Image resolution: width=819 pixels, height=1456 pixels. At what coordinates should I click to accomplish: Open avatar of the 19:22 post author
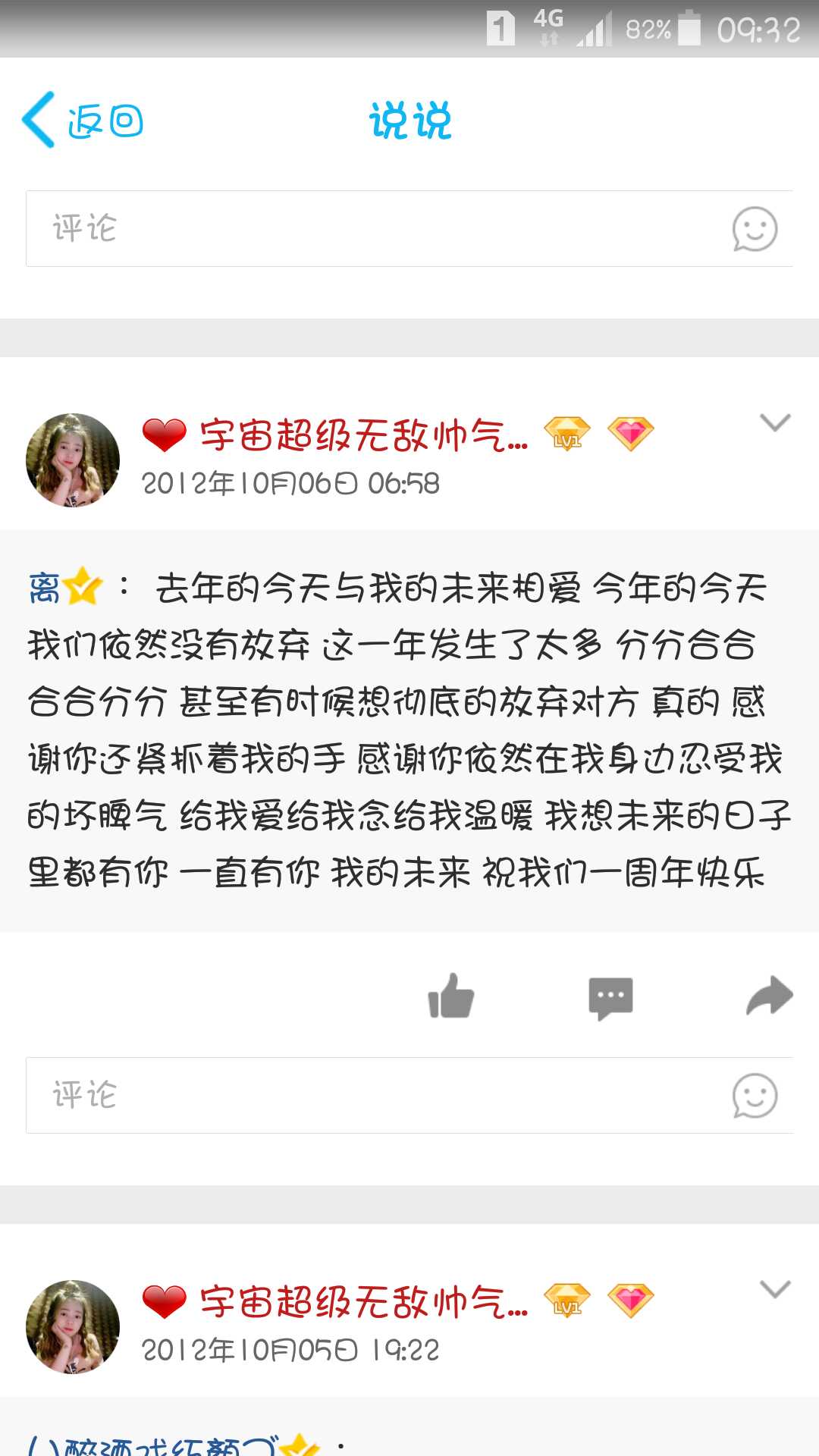click(73, 1326)
